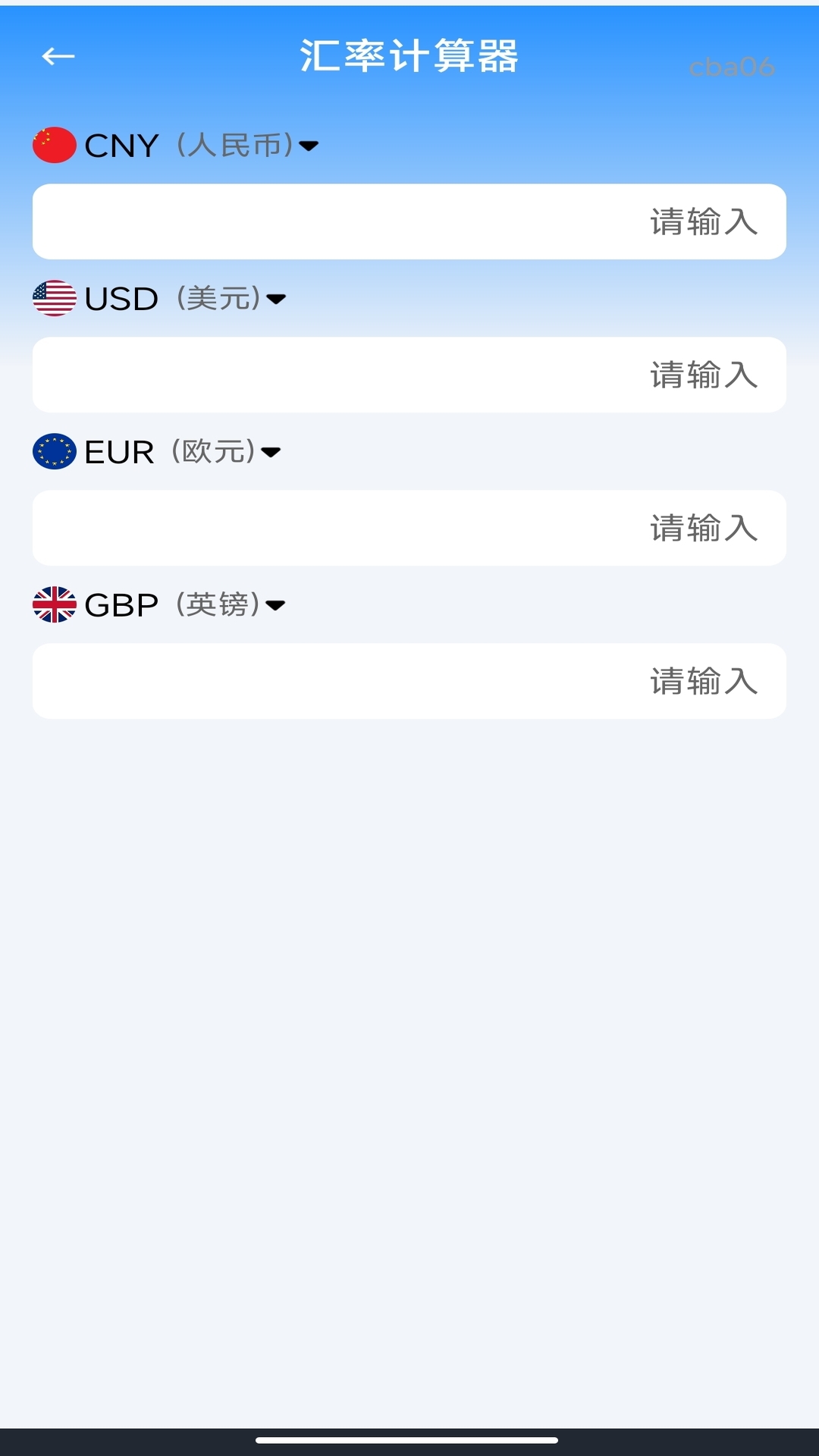The width and height of the screenshot is (819, 1456).
Task: Click the US flag icon next to USD
Action: coord(53,298)
